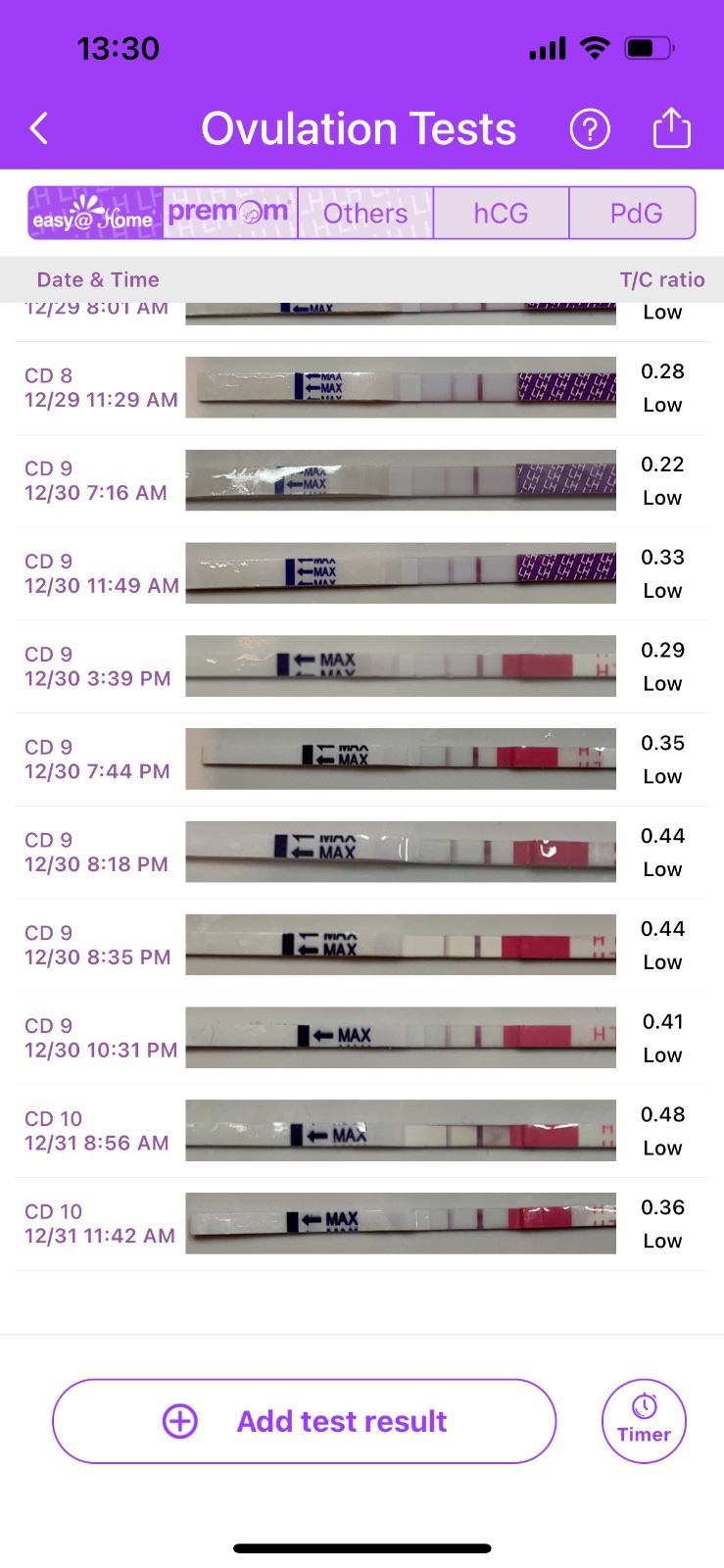Open the 12/29 11:29 AM test entry
Image resolution: width=724 pixels, height=1568 pixels.
point(362,388)
